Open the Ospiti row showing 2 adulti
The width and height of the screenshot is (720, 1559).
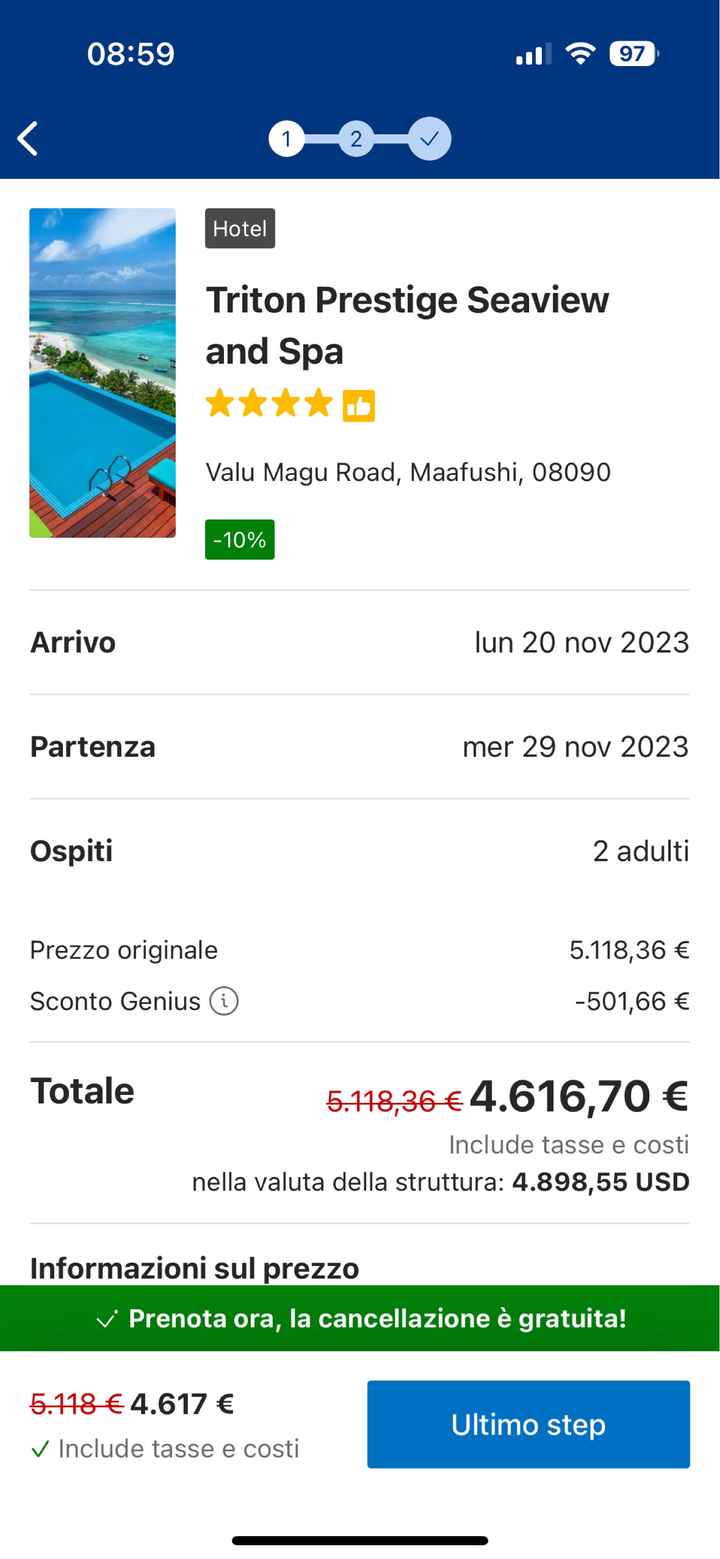pyautogui.click(x=360, y=851)
